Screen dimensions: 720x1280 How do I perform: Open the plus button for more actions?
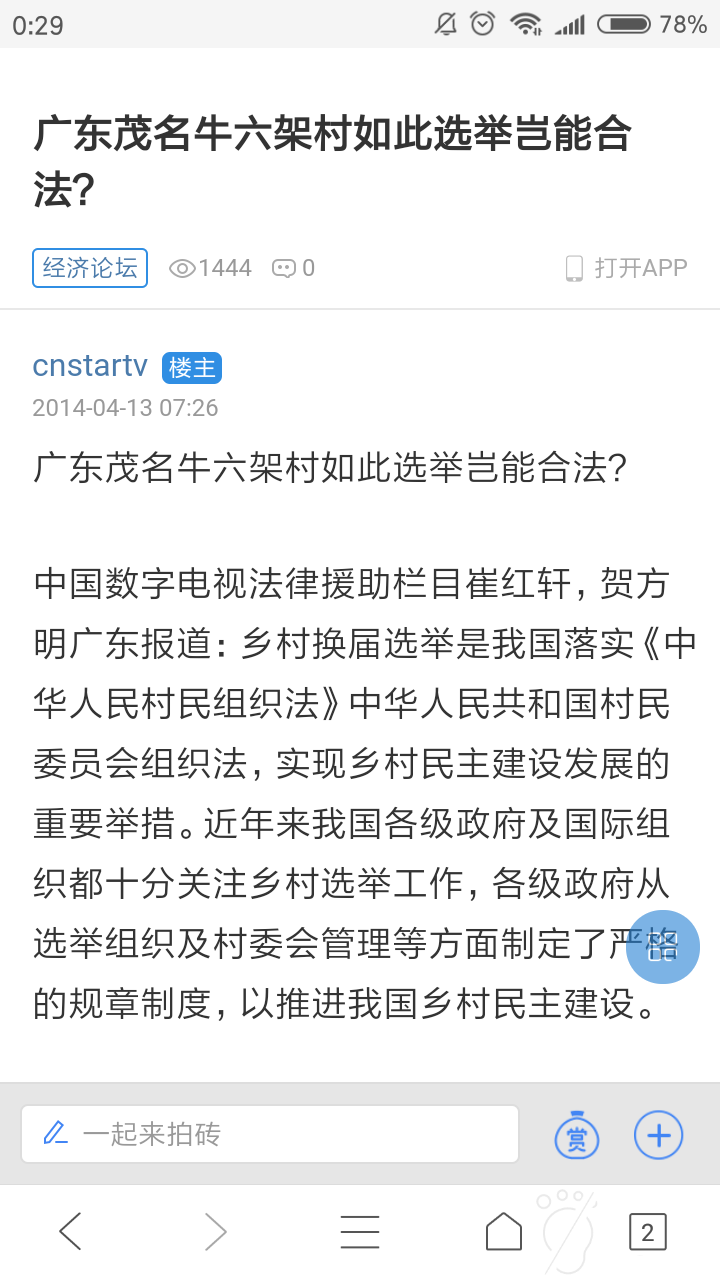pyautogui.click(x=659, y=1135)
